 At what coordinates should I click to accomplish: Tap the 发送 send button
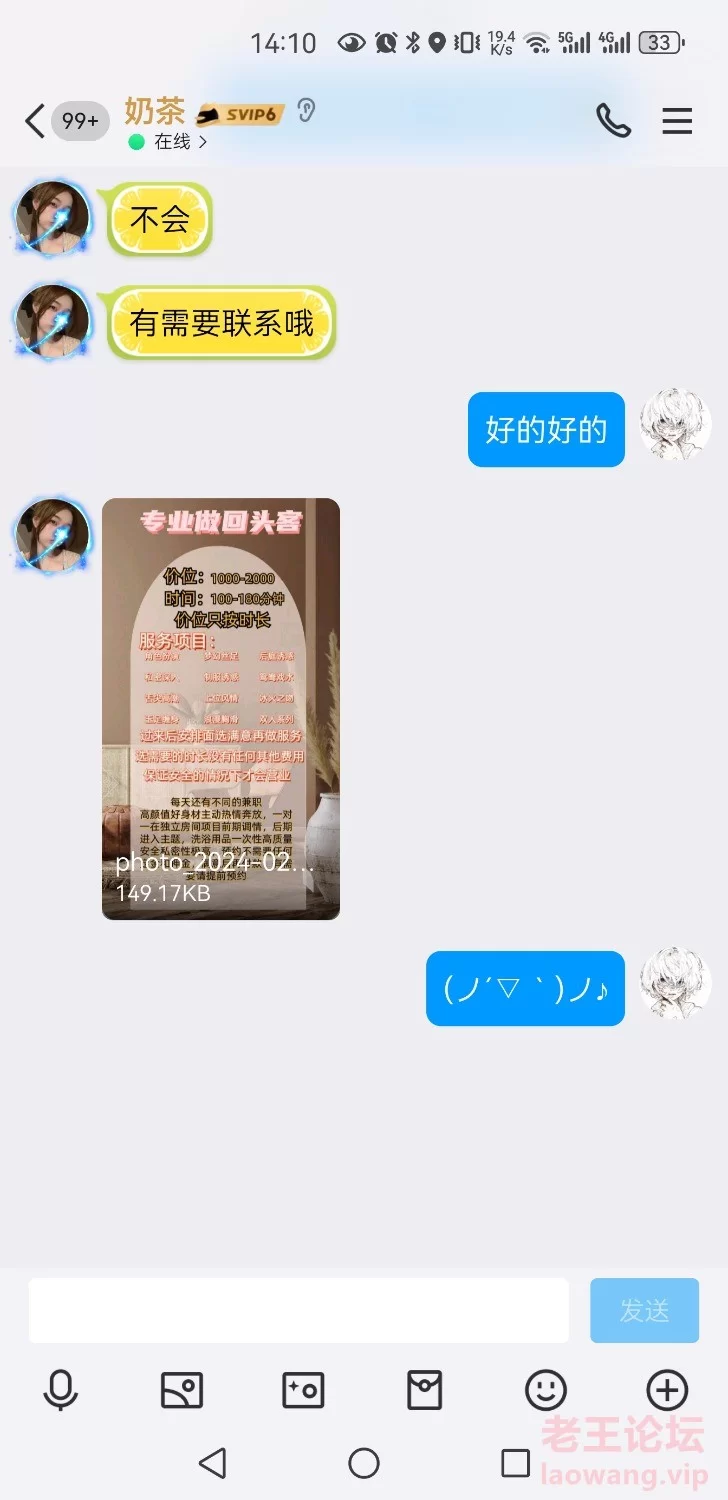click(x=644, y=1310)
